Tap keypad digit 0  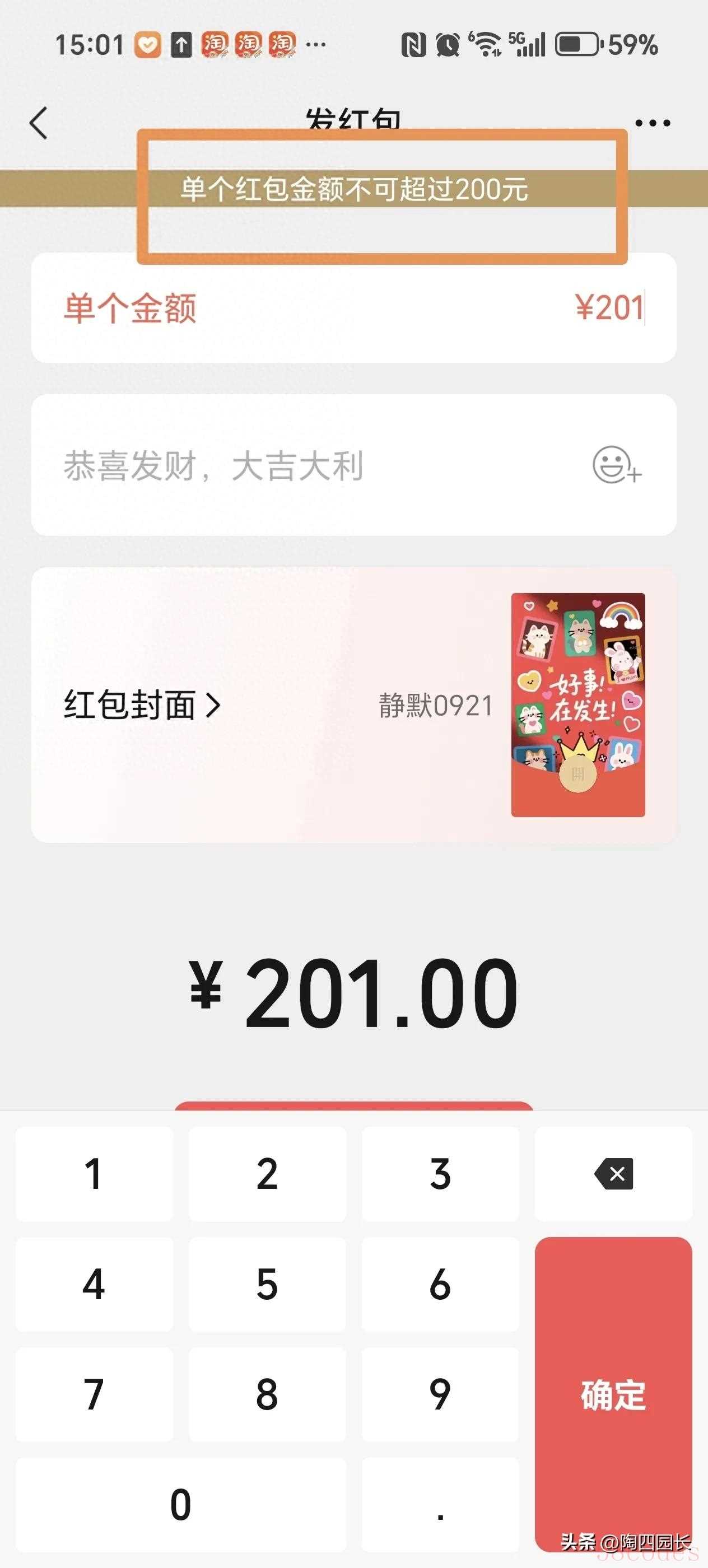pyautogui.click(x=181, y=1505)
